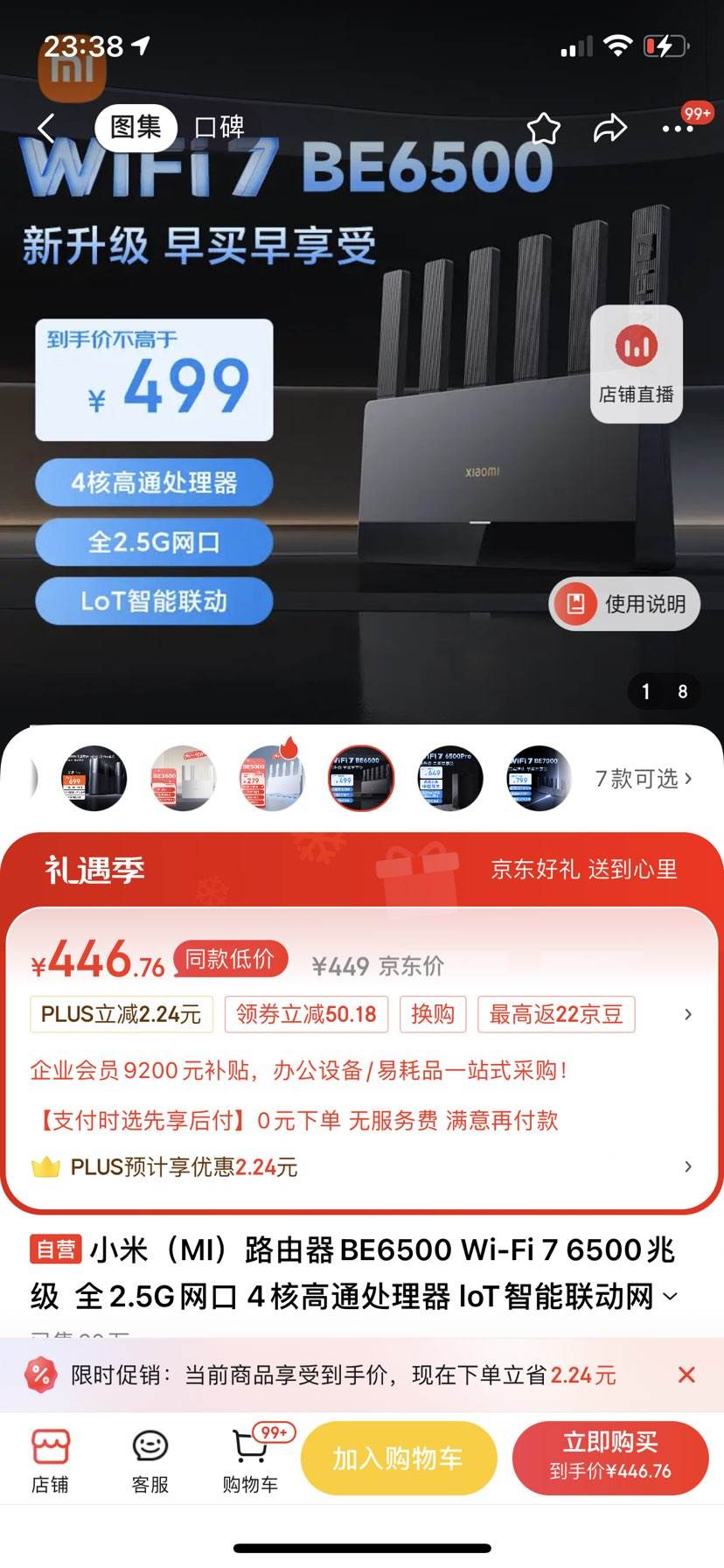Claim the 领券立减50.18 coupon

tap(307, 1015)
